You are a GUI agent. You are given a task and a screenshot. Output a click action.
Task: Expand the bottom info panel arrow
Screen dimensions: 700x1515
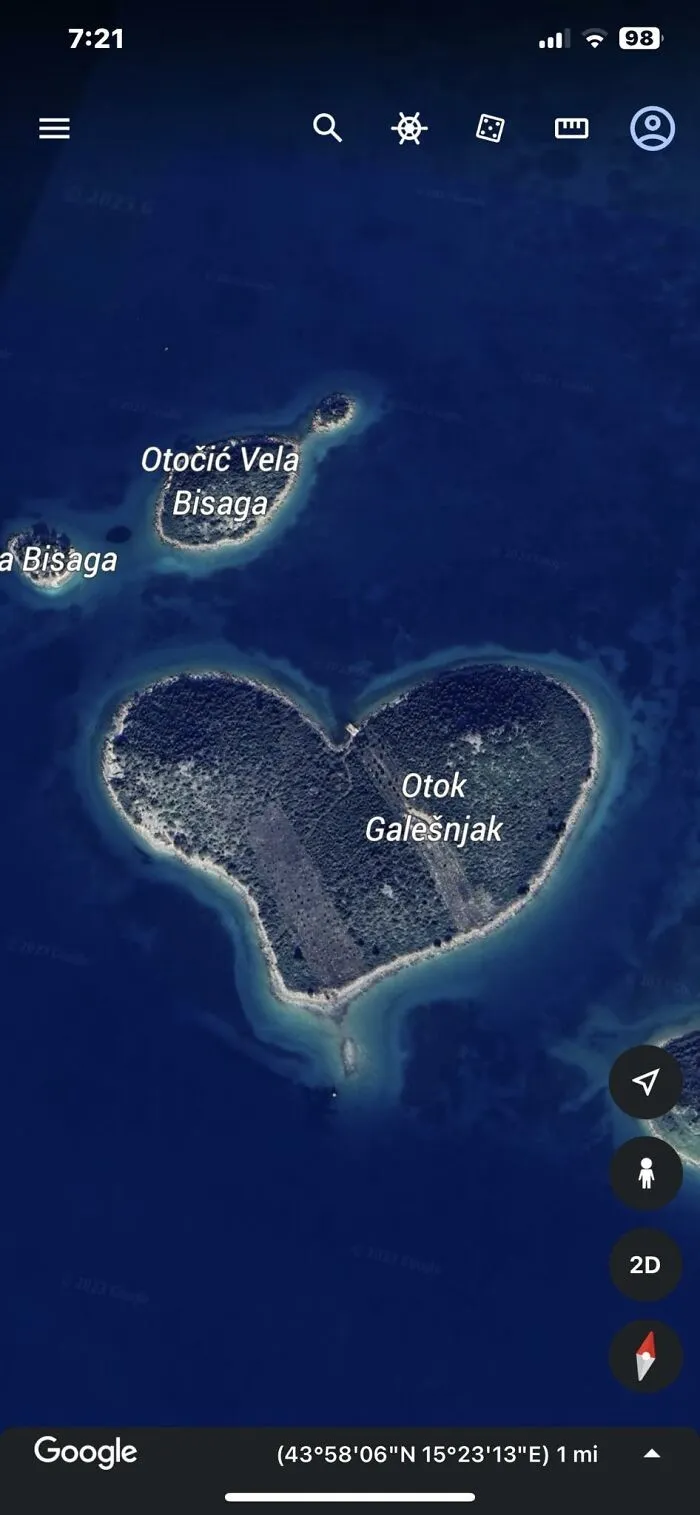tap(652, 1454)
